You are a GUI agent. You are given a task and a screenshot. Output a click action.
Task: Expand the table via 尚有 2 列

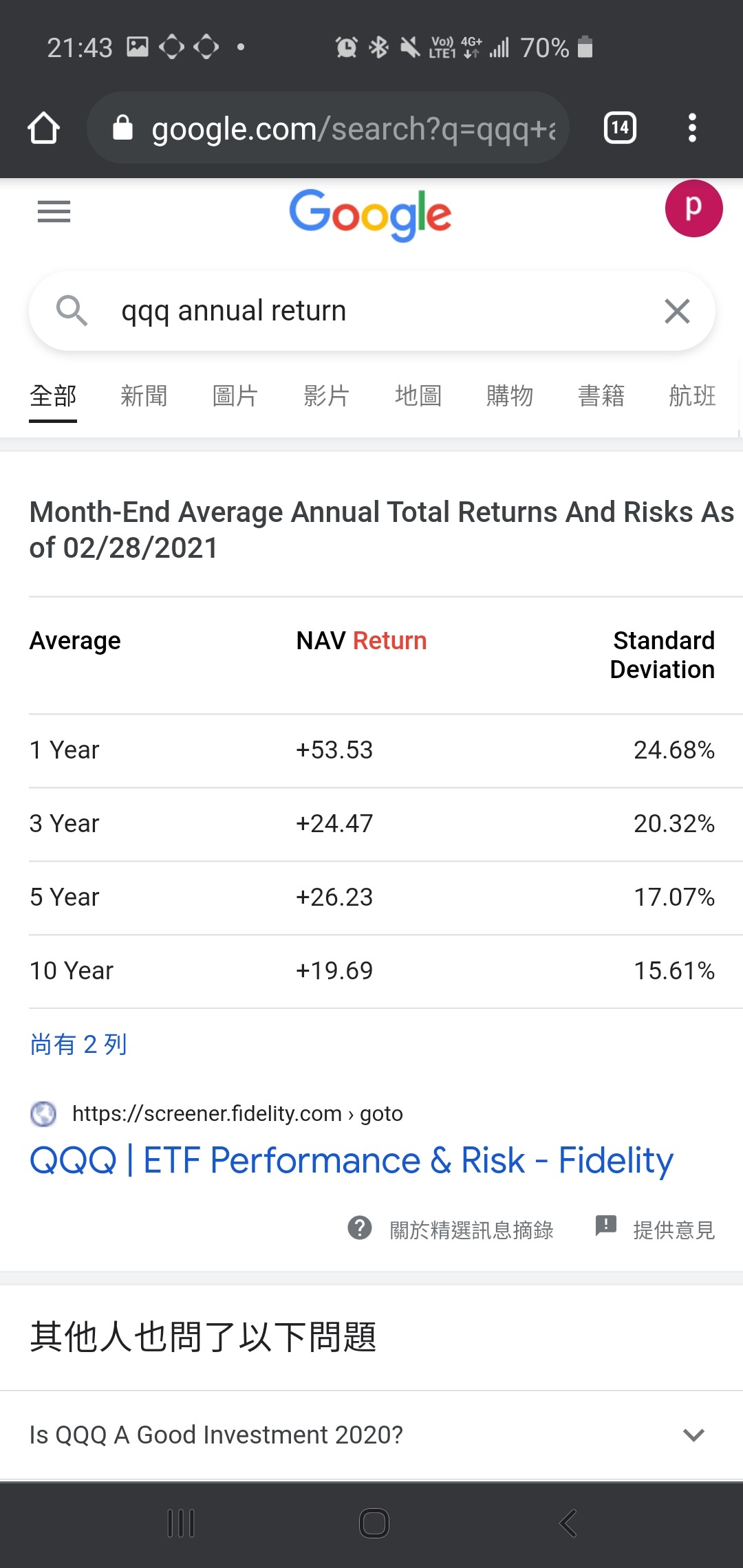(x=78, y=1044)
